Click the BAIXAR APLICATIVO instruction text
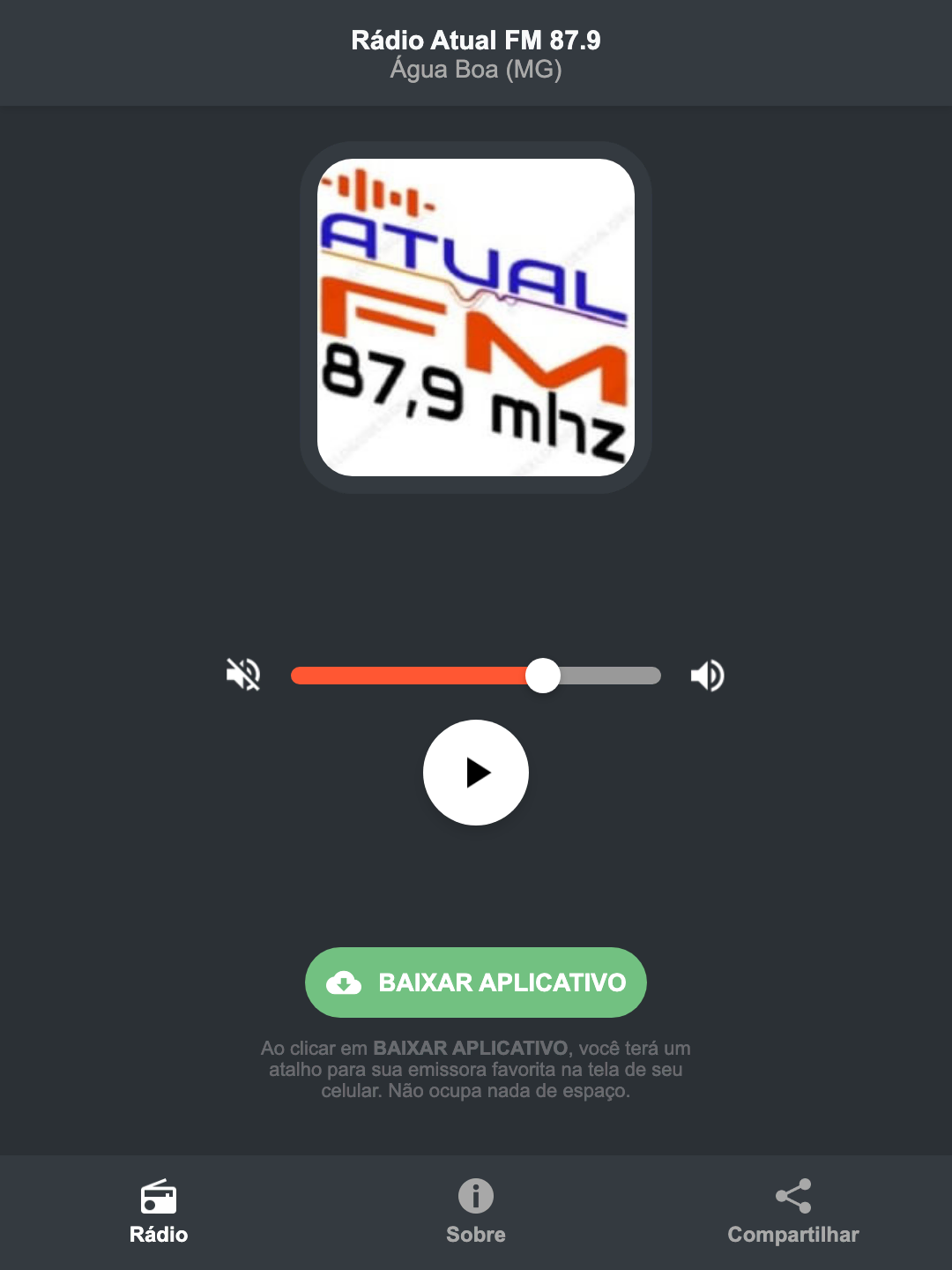 [x=476, y=1071]
